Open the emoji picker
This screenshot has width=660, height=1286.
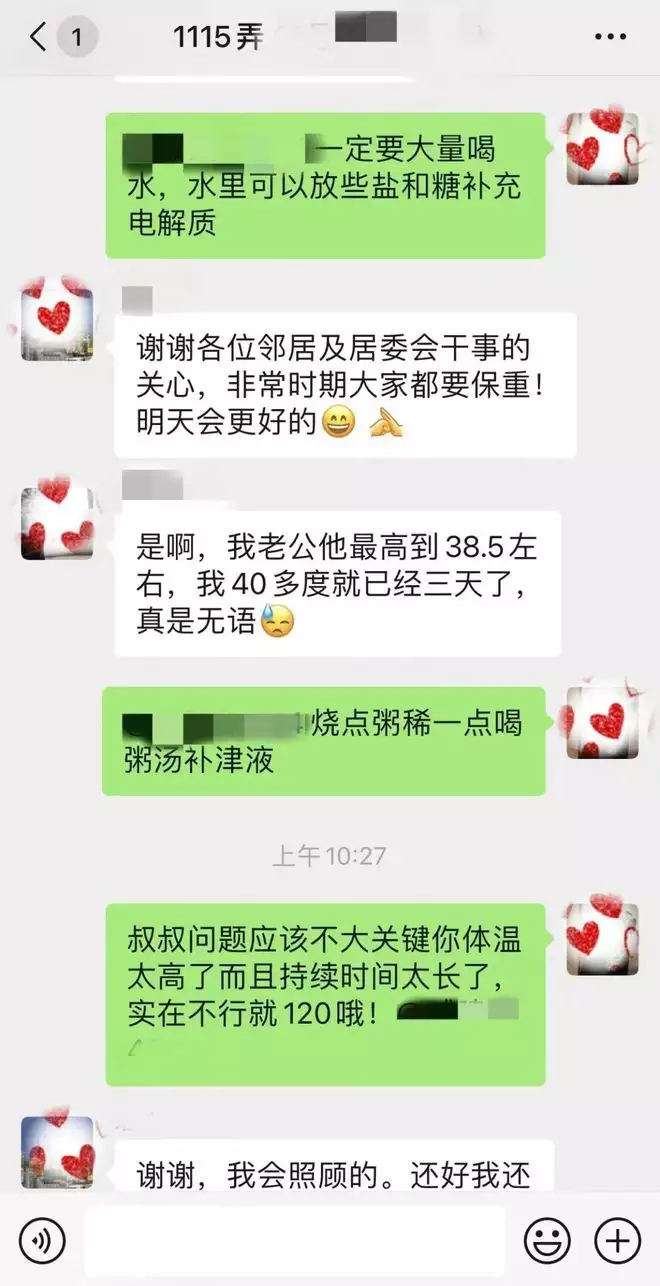pos(547,1241)
